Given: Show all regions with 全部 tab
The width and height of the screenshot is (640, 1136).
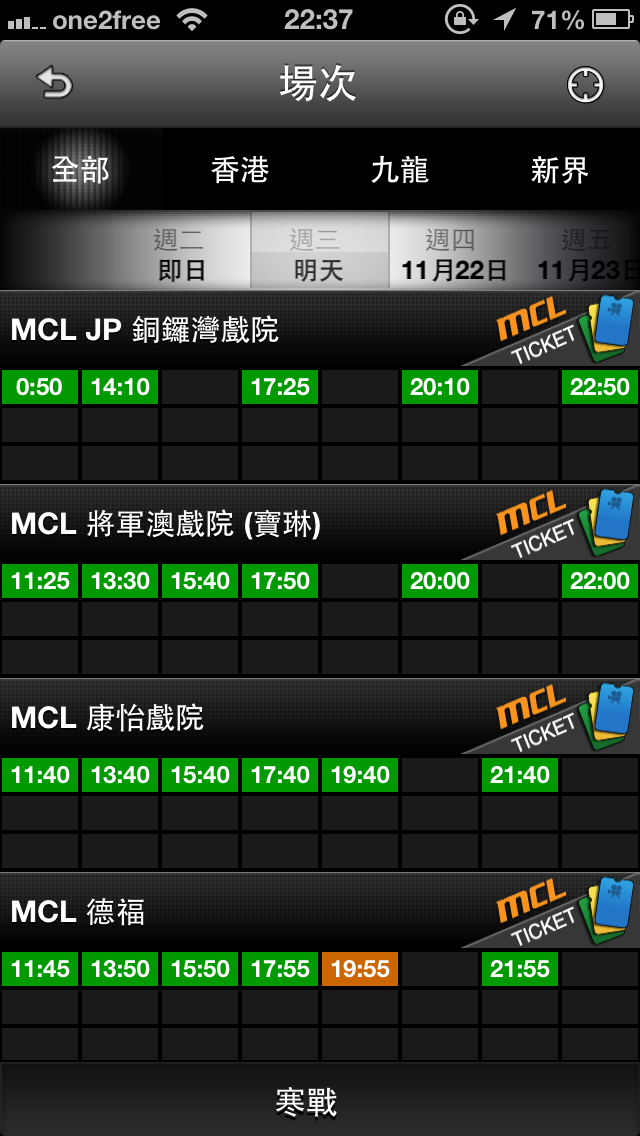Looking at the screenshot, I should click(80, 171).
